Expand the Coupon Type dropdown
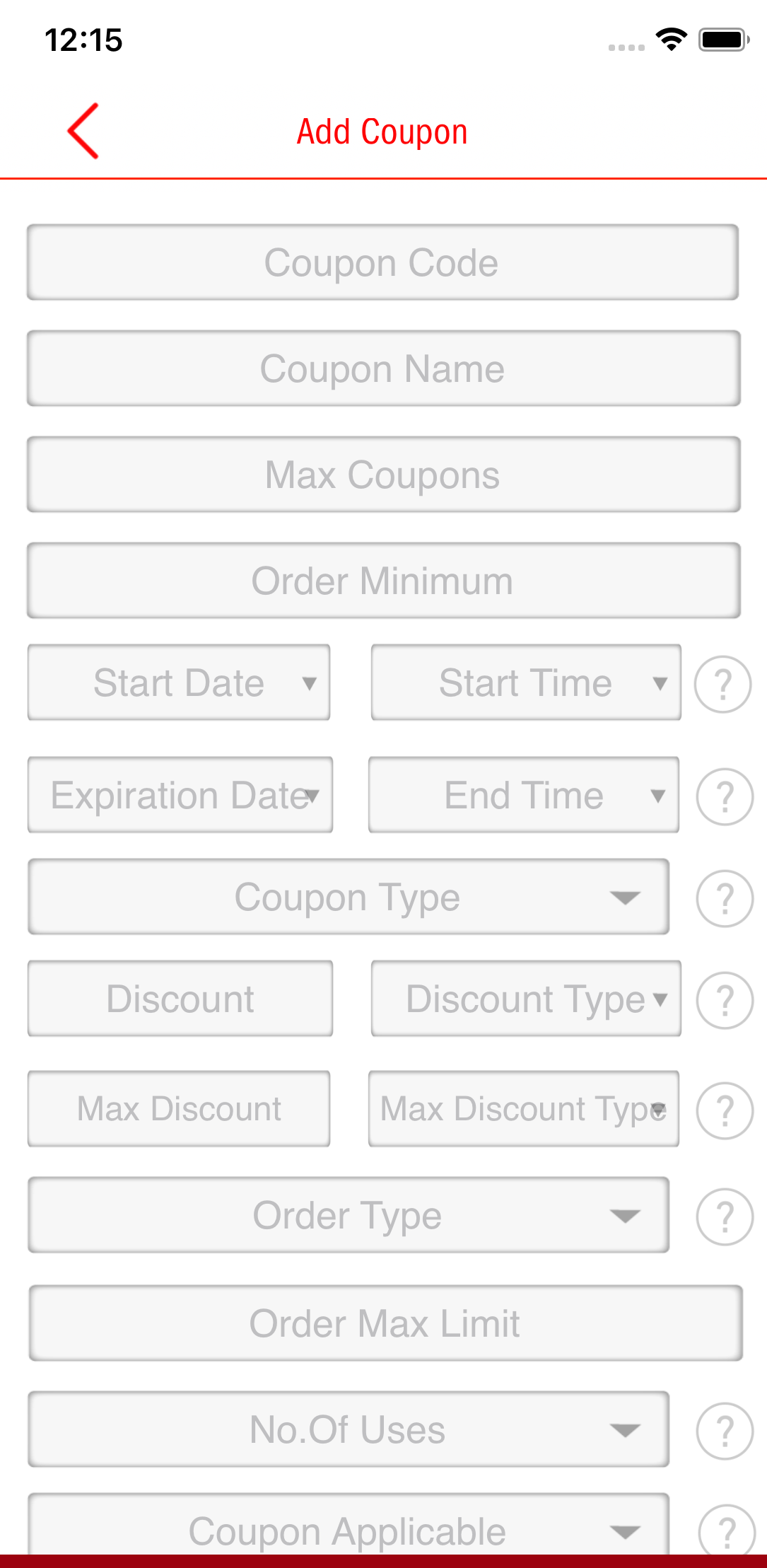Image resolution: width=767 pixels, height=1568 pixels. click(349, 897)
